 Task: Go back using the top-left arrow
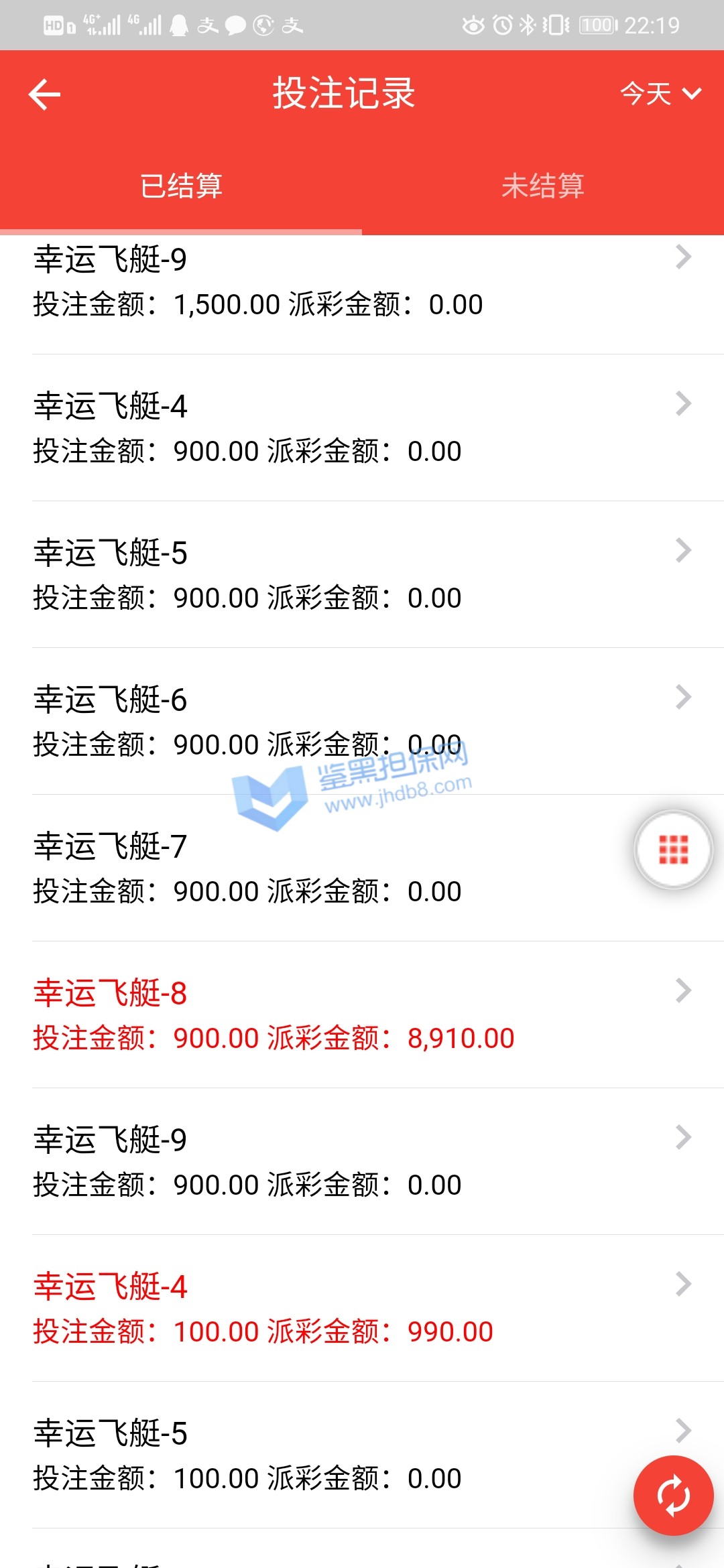point(45,94)
